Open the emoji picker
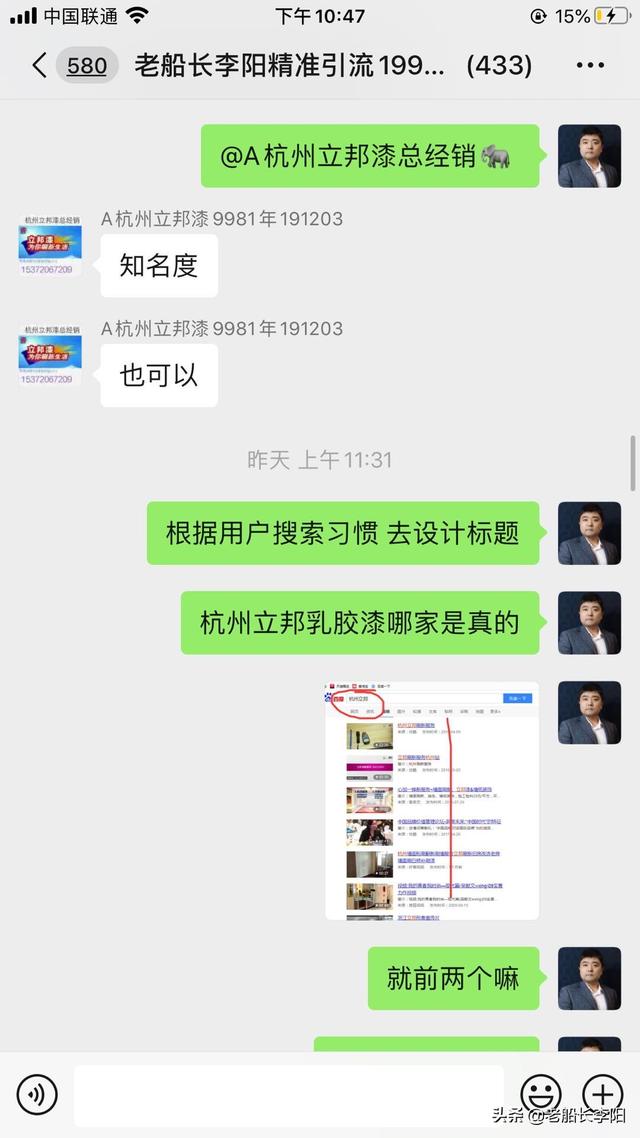Screen dimensions: 640x1138 pos(541,1094)
